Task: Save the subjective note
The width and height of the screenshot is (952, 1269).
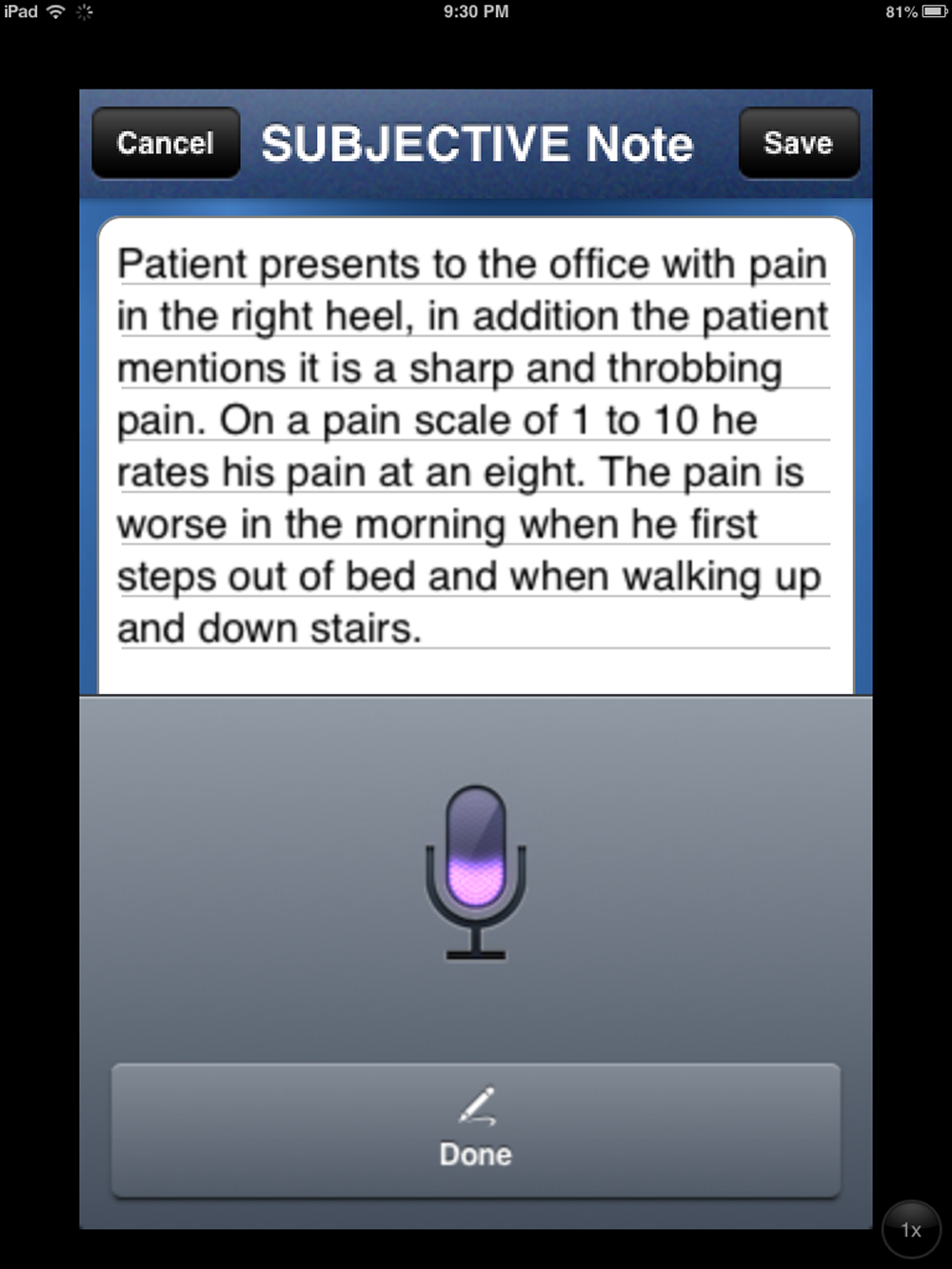Action: click(x=799, y=143)
